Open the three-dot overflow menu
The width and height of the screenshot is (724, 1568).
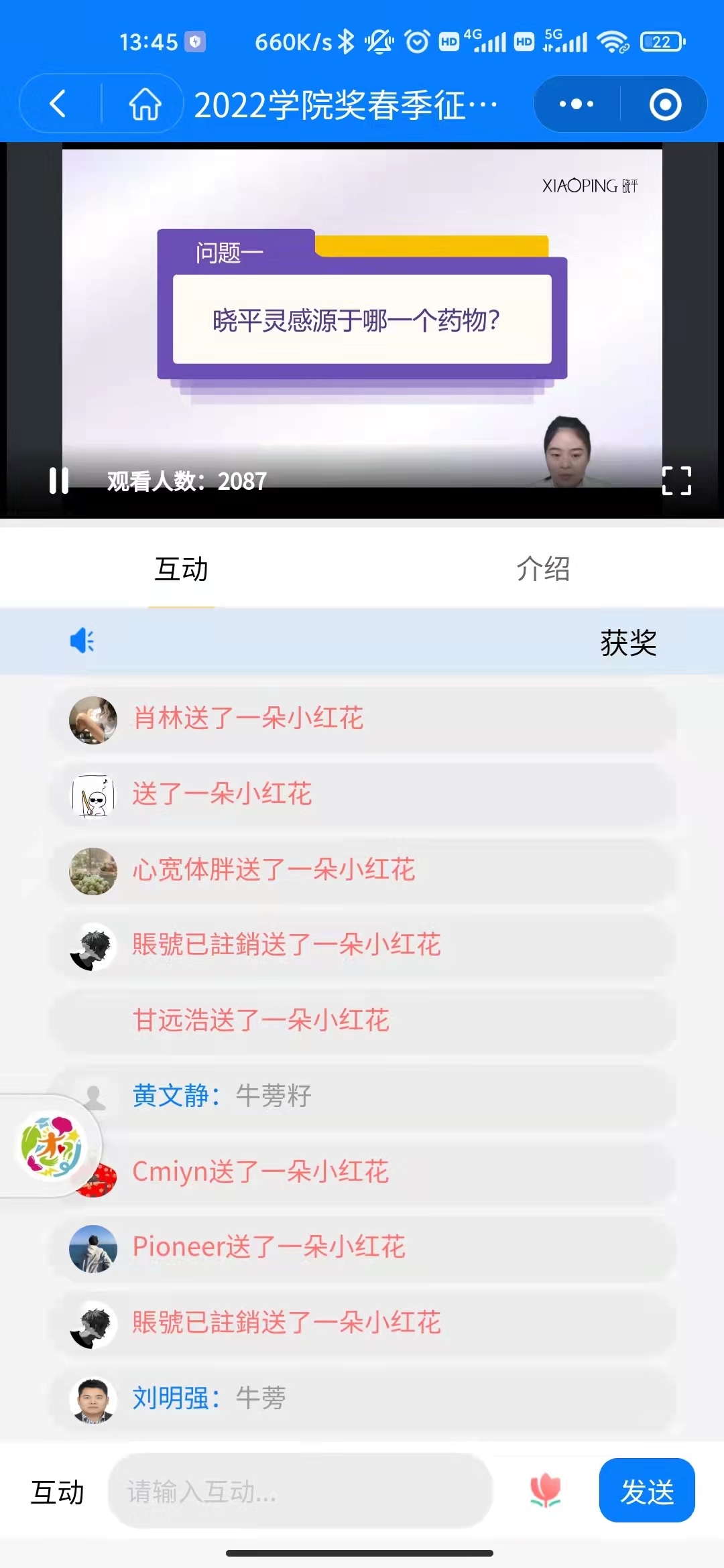coord(577,105)
